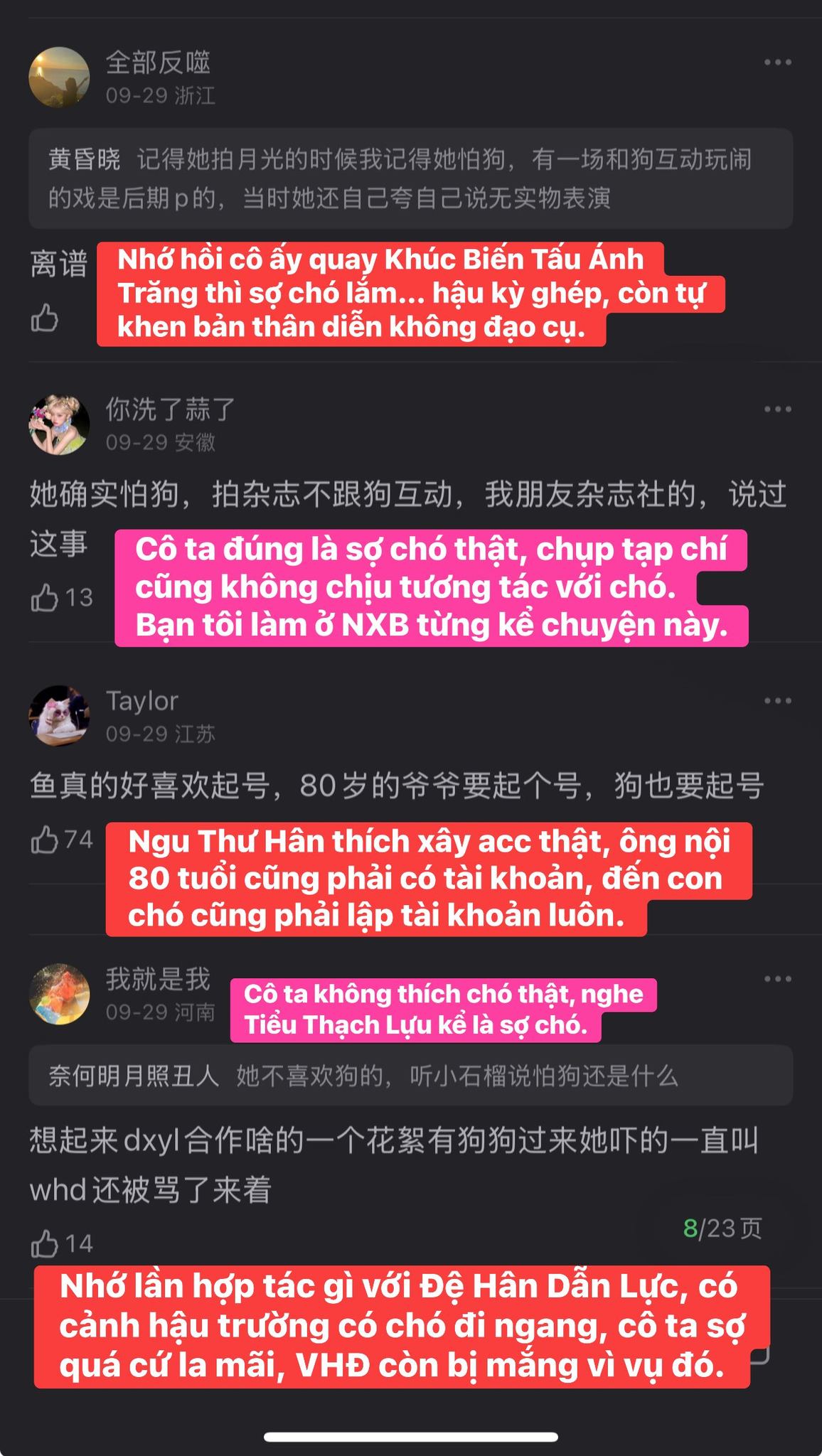Like the comment by 全部反噬
822x1456 pixels.
click(44, 318)
